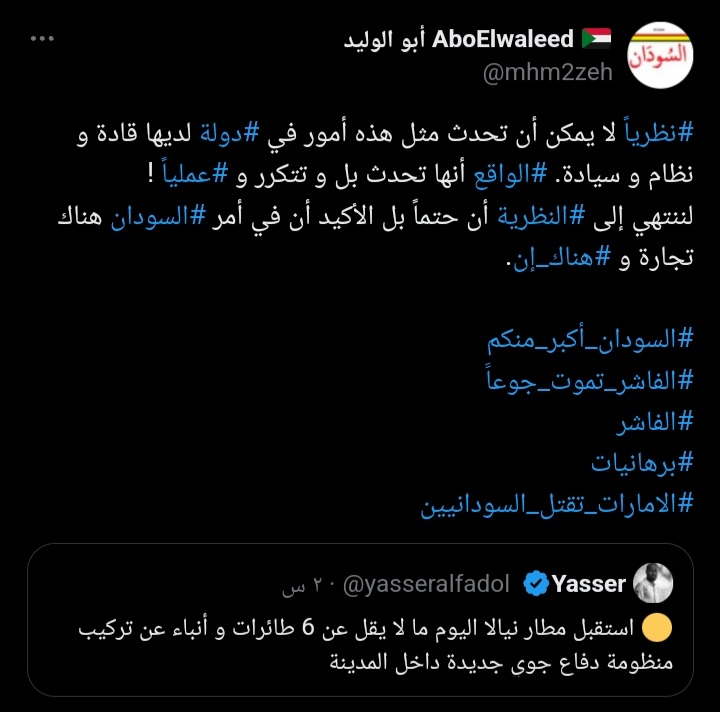Screen dimensions: 720x712
Task: Open the tweet overflow menu
Action: (41, 41)
